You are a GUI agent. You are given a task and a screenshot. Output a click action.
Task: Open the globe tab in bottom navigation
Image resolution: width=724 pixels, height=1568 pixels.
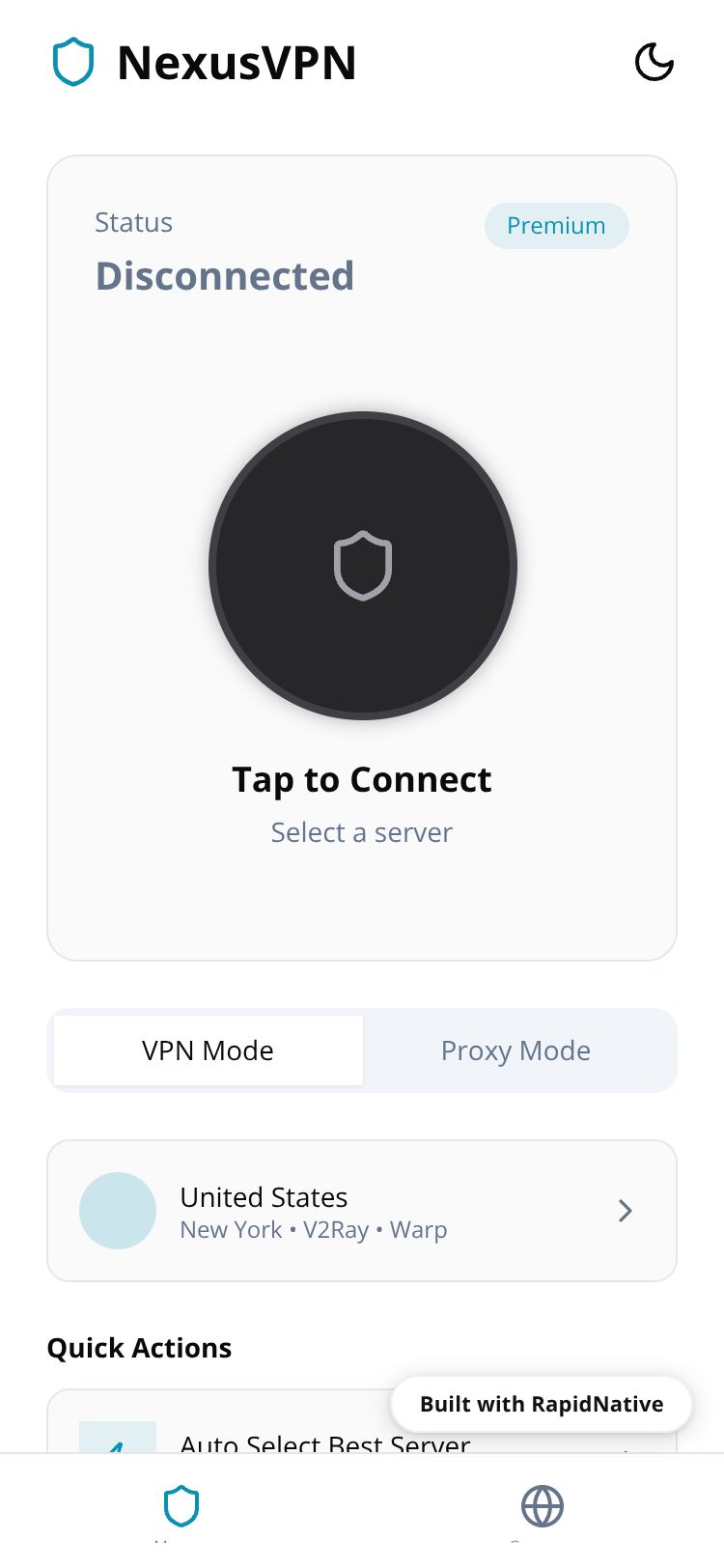pyautogui.click(x=542, y=1506)
